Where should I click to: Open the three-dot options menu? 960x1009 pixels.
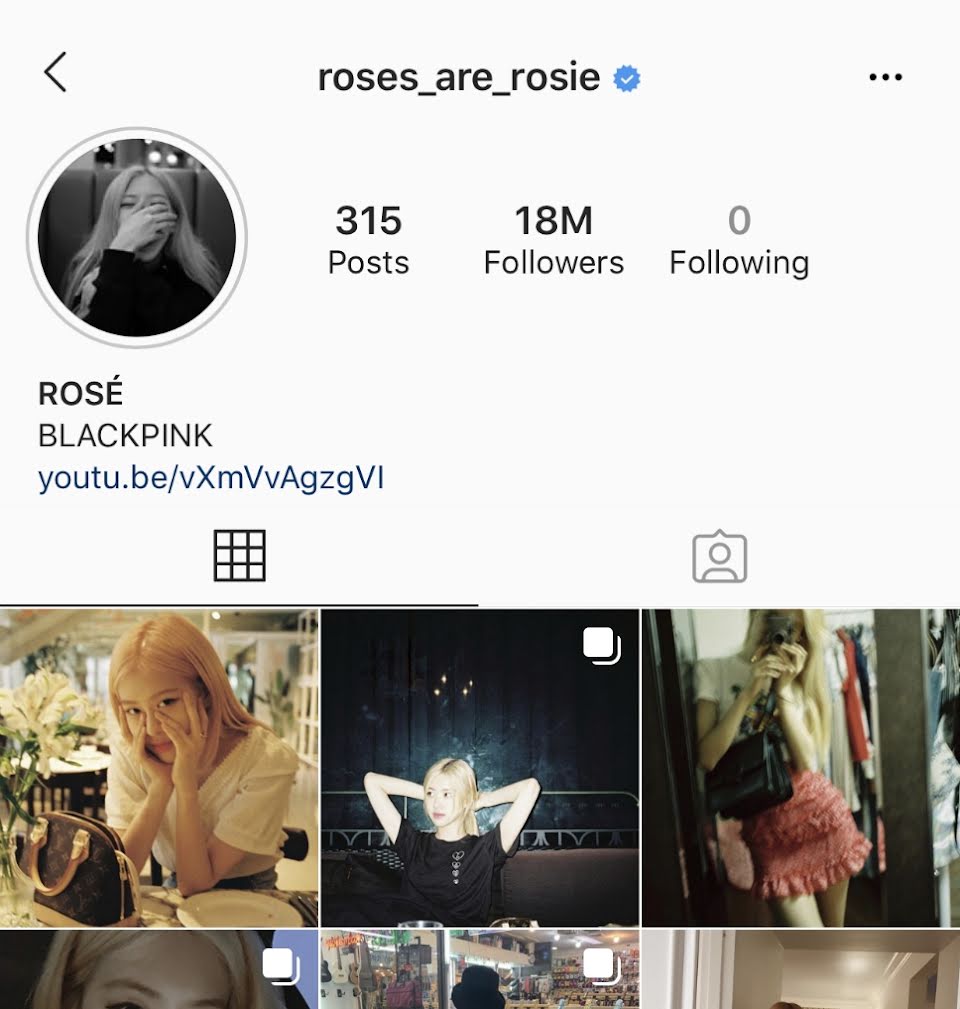885,77
